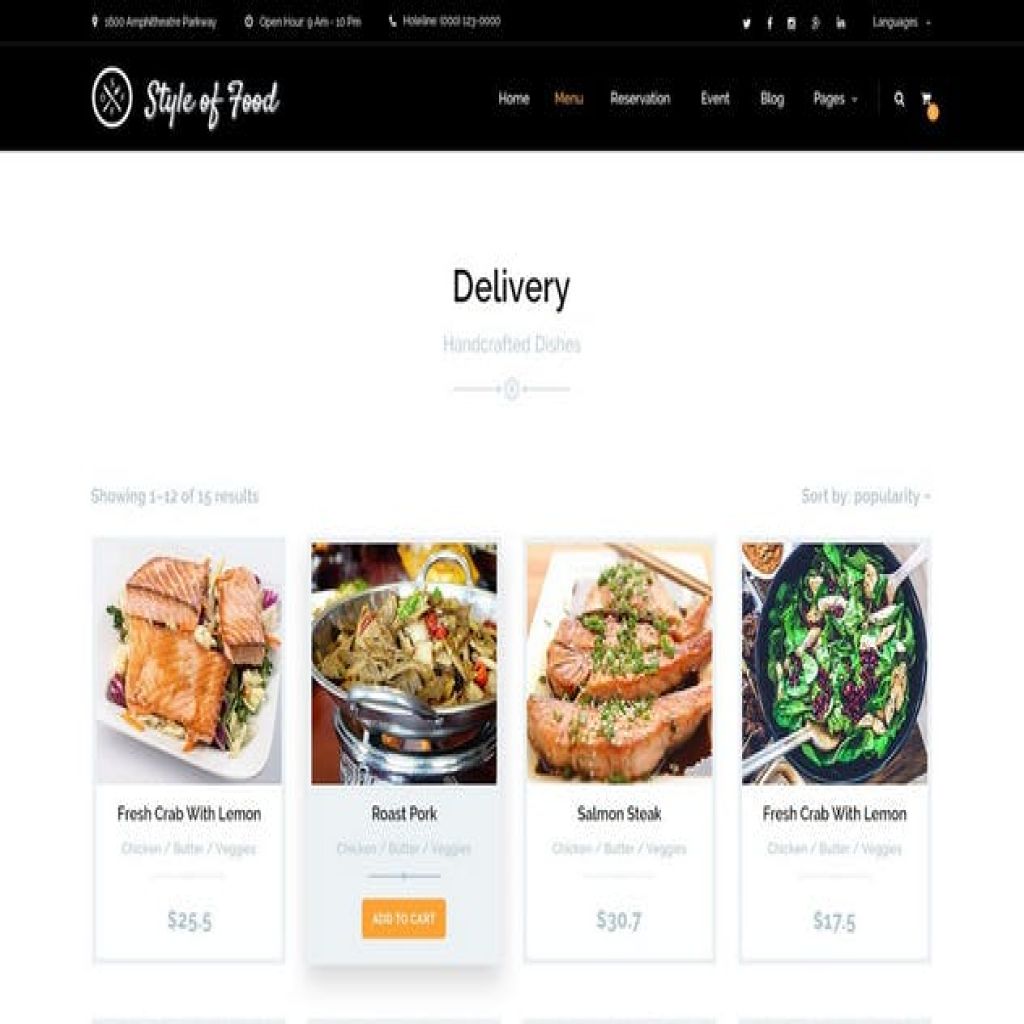Open the Reservation page
This screenshot has height=1024, width=1024.
[x=640, y=99]
